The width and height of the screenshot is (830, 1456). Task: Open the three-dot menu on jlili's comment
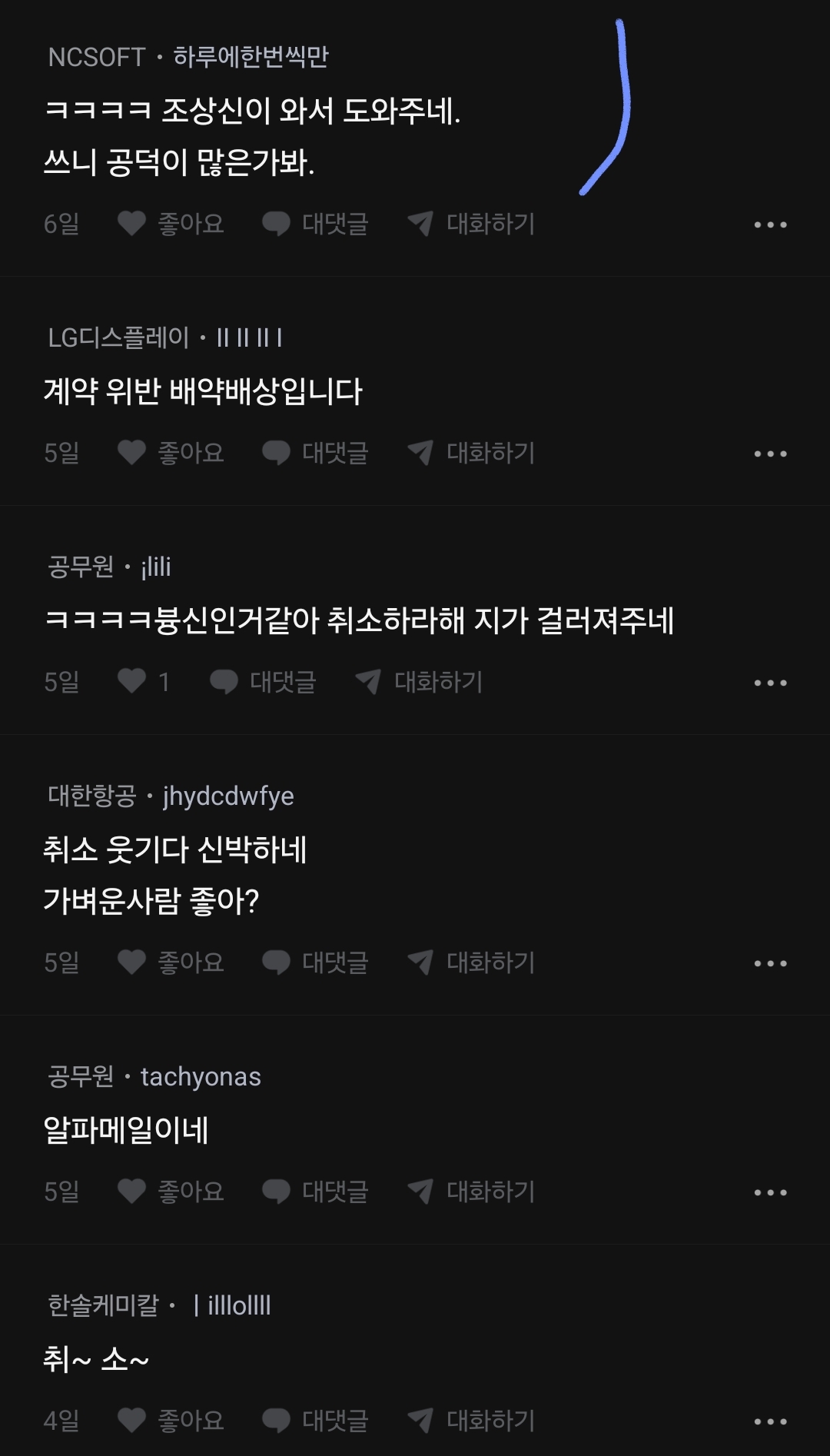(x=770, y=683)
